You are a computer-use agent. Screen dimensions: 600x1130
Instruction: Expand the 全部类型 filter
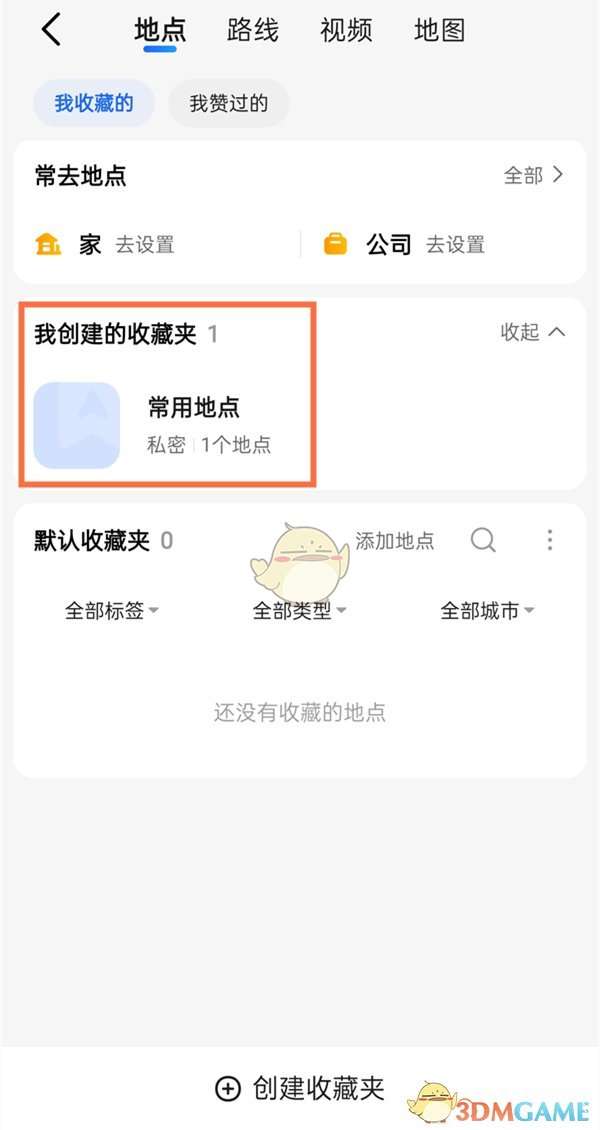pyautogui.click(x=299, y=611)
